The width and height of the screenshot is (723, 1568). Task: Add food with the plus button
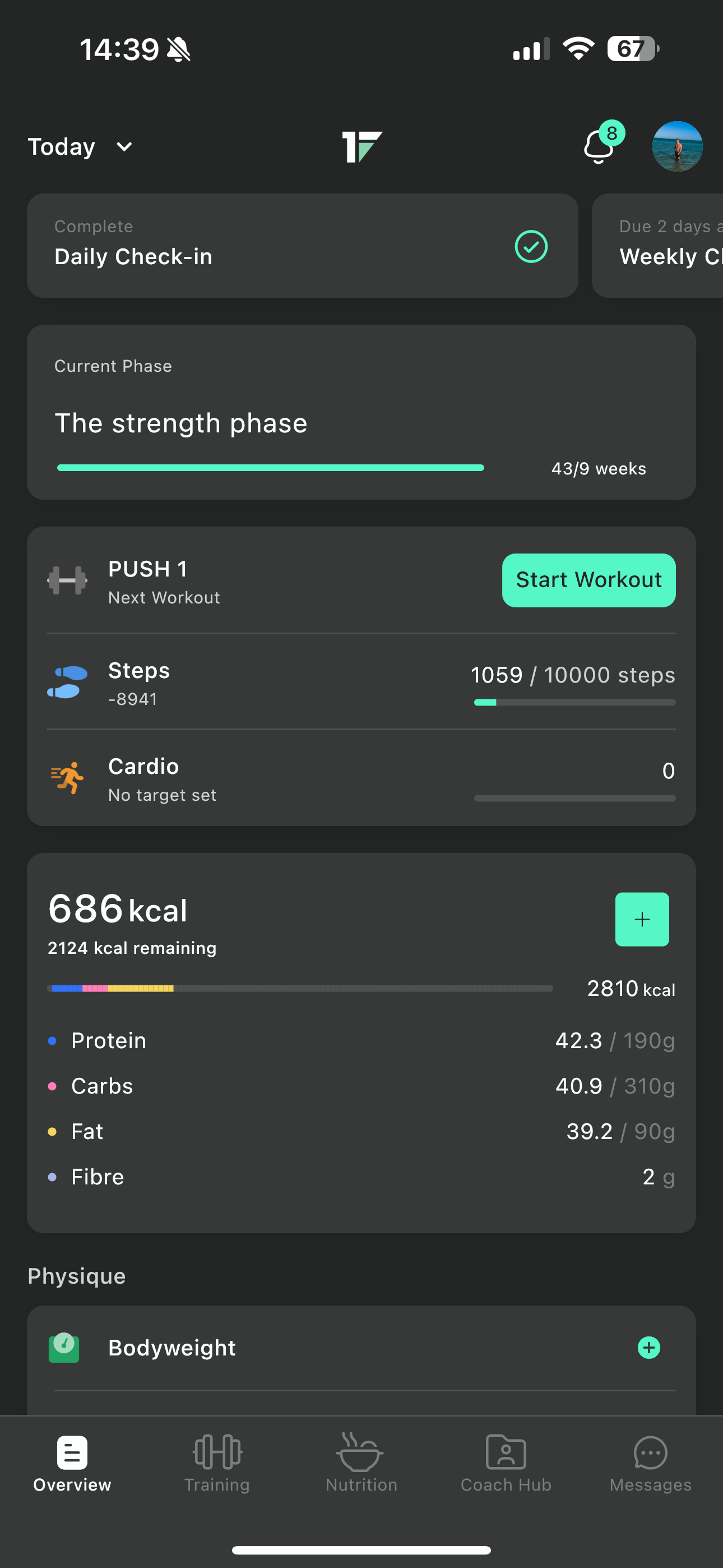(642, 919)
